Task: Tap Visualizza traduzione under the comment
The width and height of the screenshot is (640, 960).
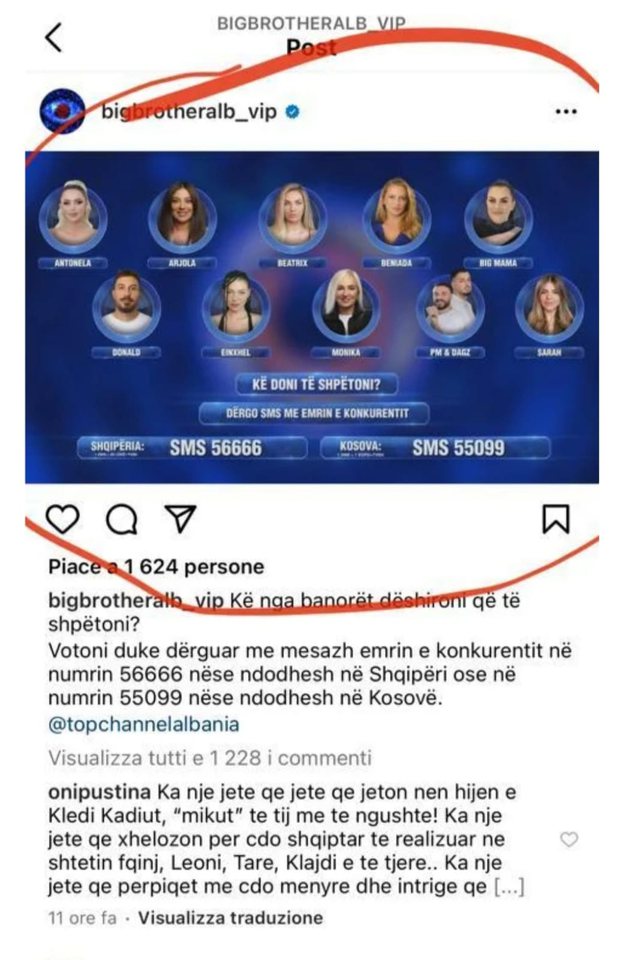Action: click(x=231, y=917)
